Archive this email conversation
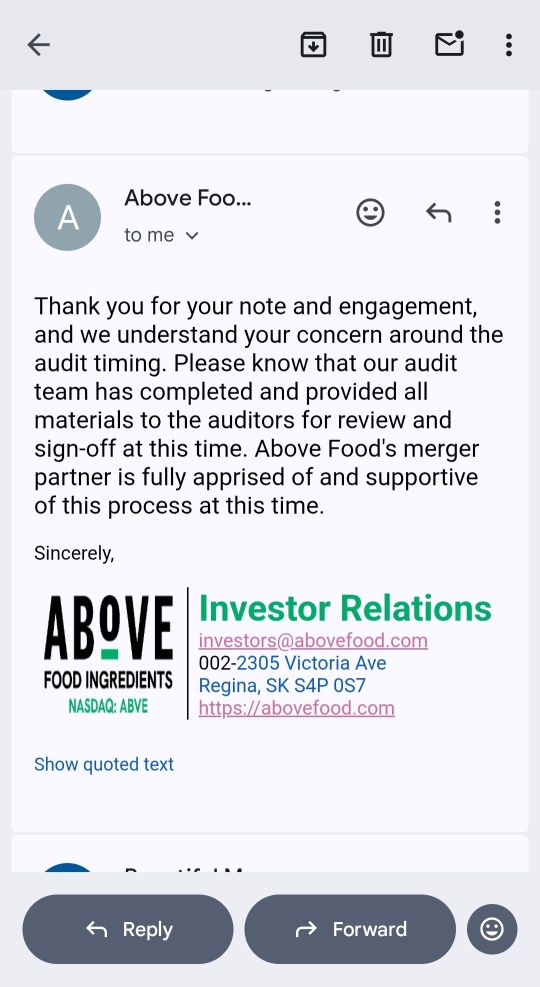 click(x=313, y=45)
